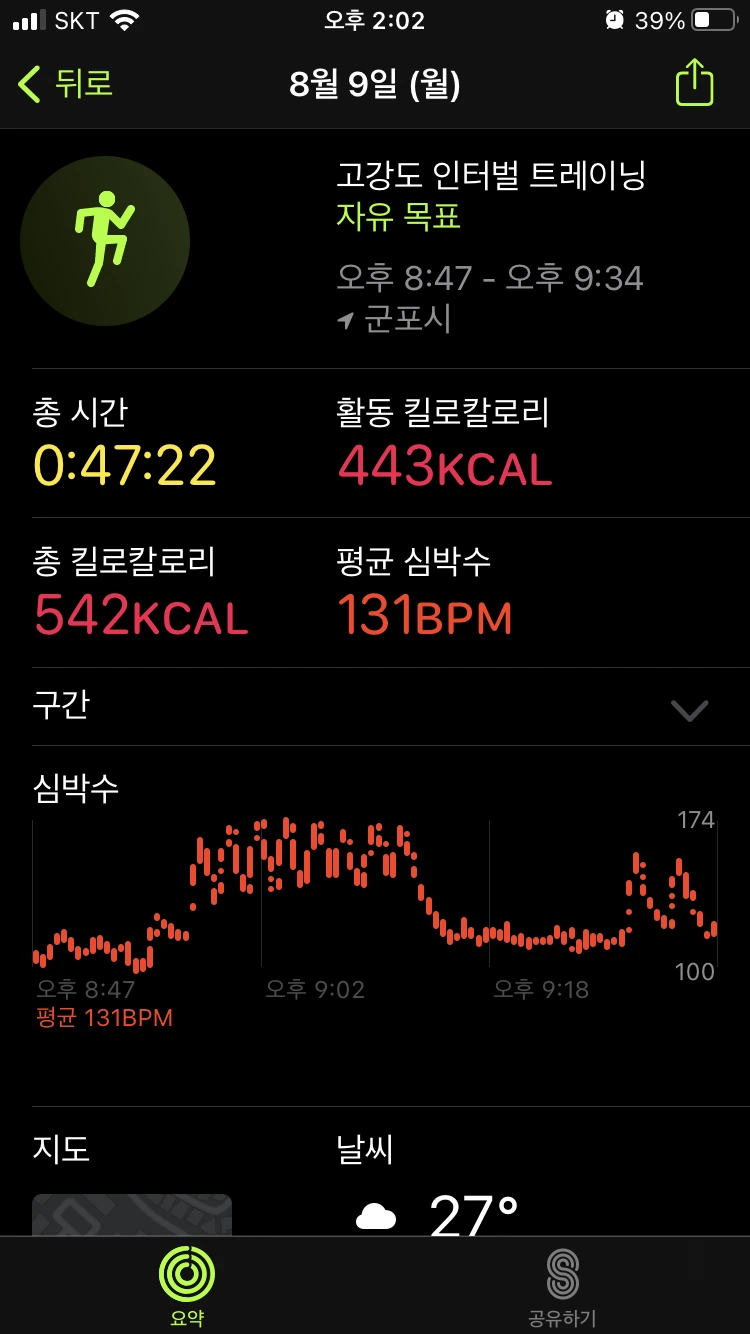Expand the 구간 section
Viewport: 750px width, 1334px height.
(689, 710)
